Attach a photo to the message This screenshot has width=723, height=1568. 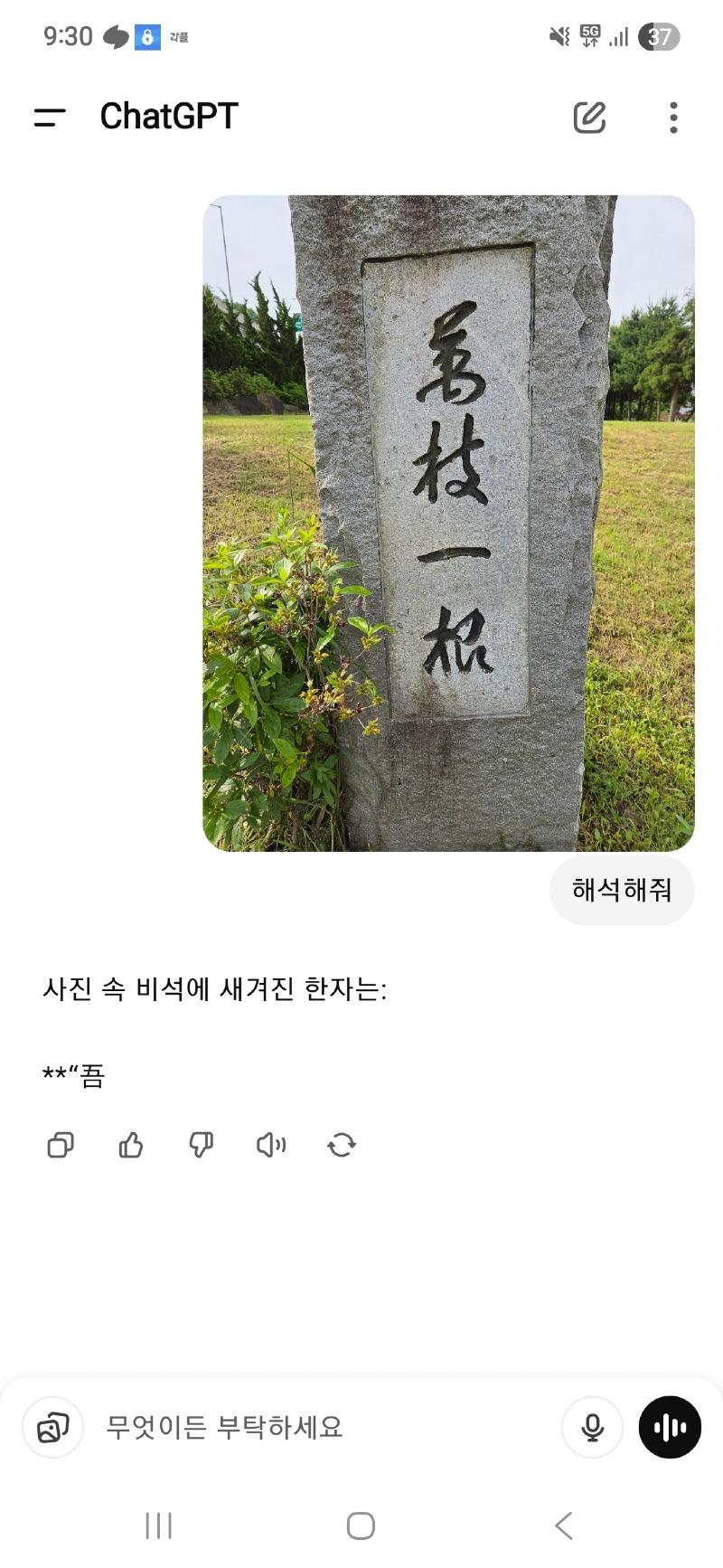pos(52,1427)
